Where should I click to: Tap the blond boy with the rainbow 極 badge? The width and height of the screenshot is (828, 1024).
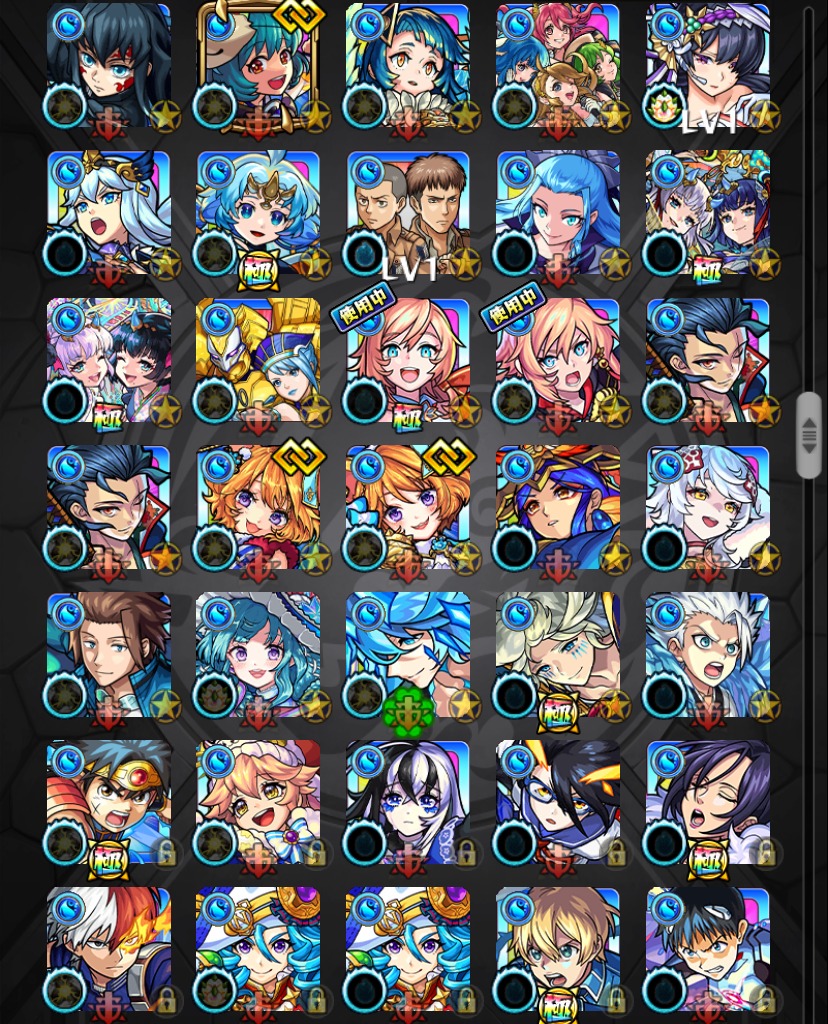(x=558, y=950)
